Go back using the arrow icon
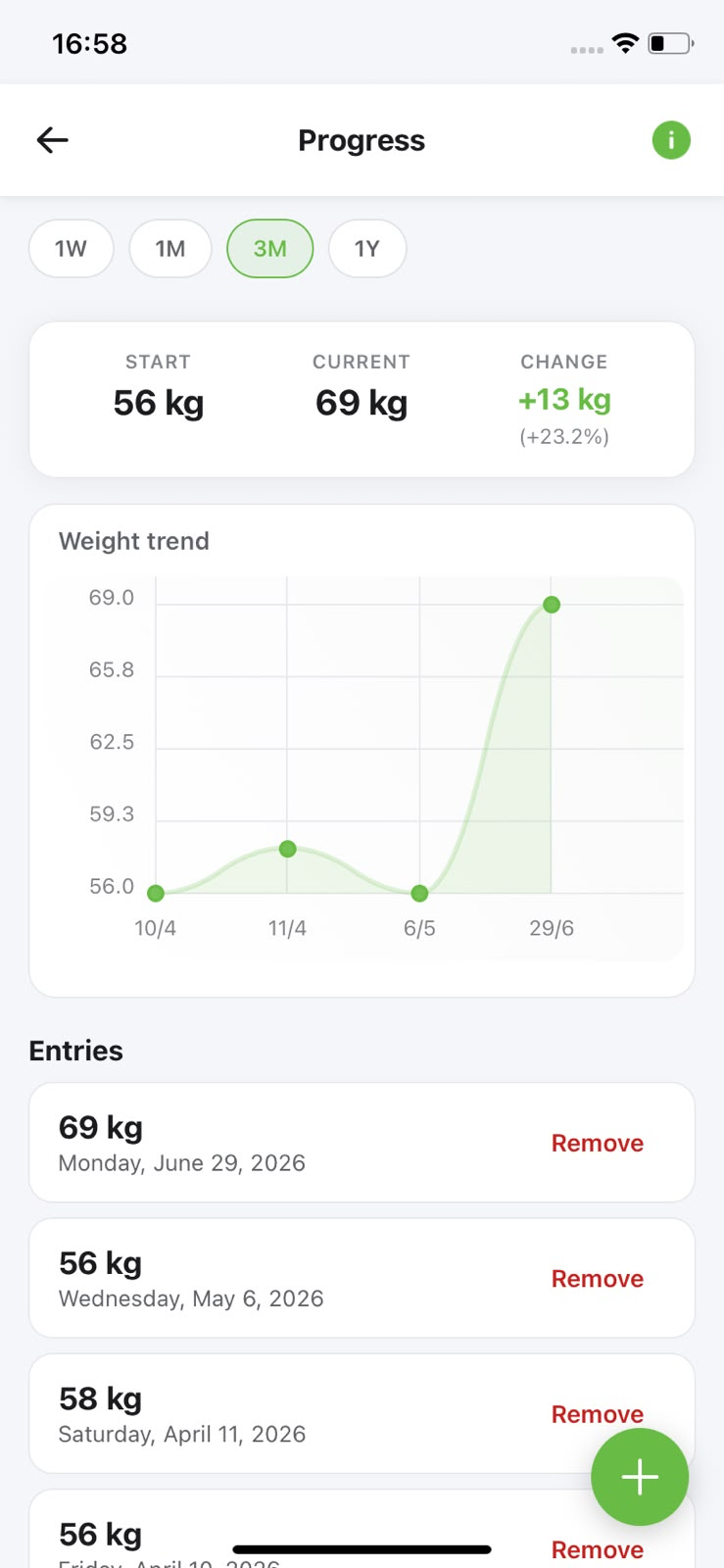This screenshot has height=1568, width=724. [x=52, y=140]
